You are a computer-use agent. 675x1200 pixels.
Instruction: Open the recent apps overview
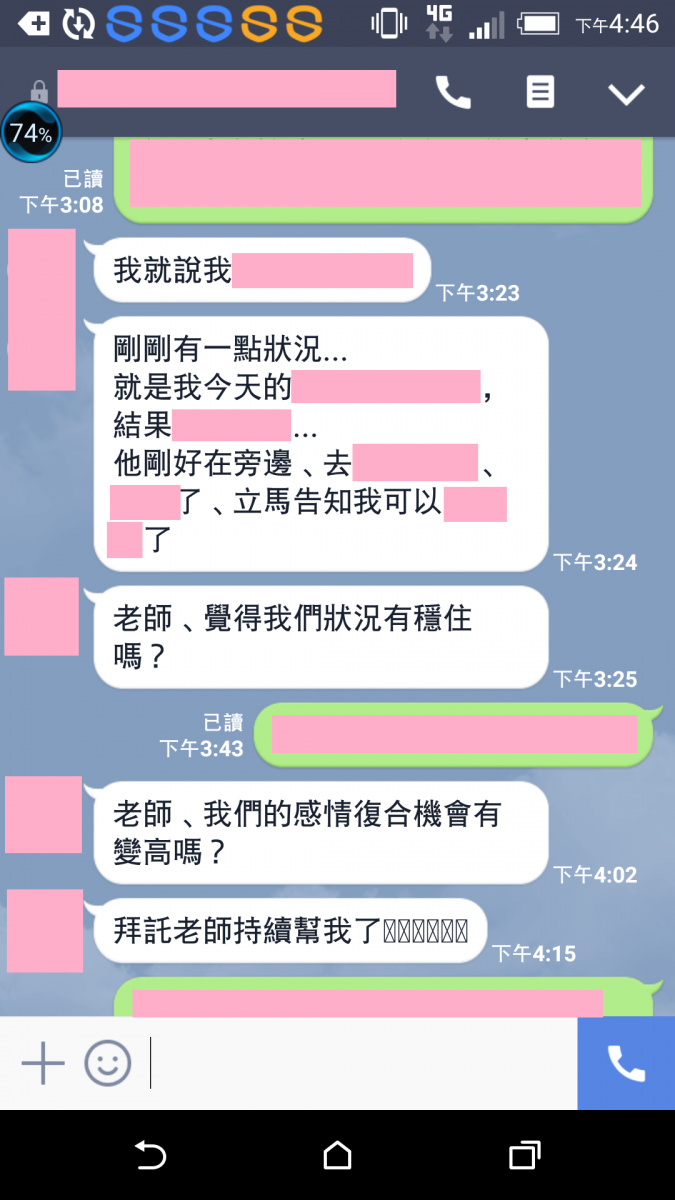tap(524, 1155)
